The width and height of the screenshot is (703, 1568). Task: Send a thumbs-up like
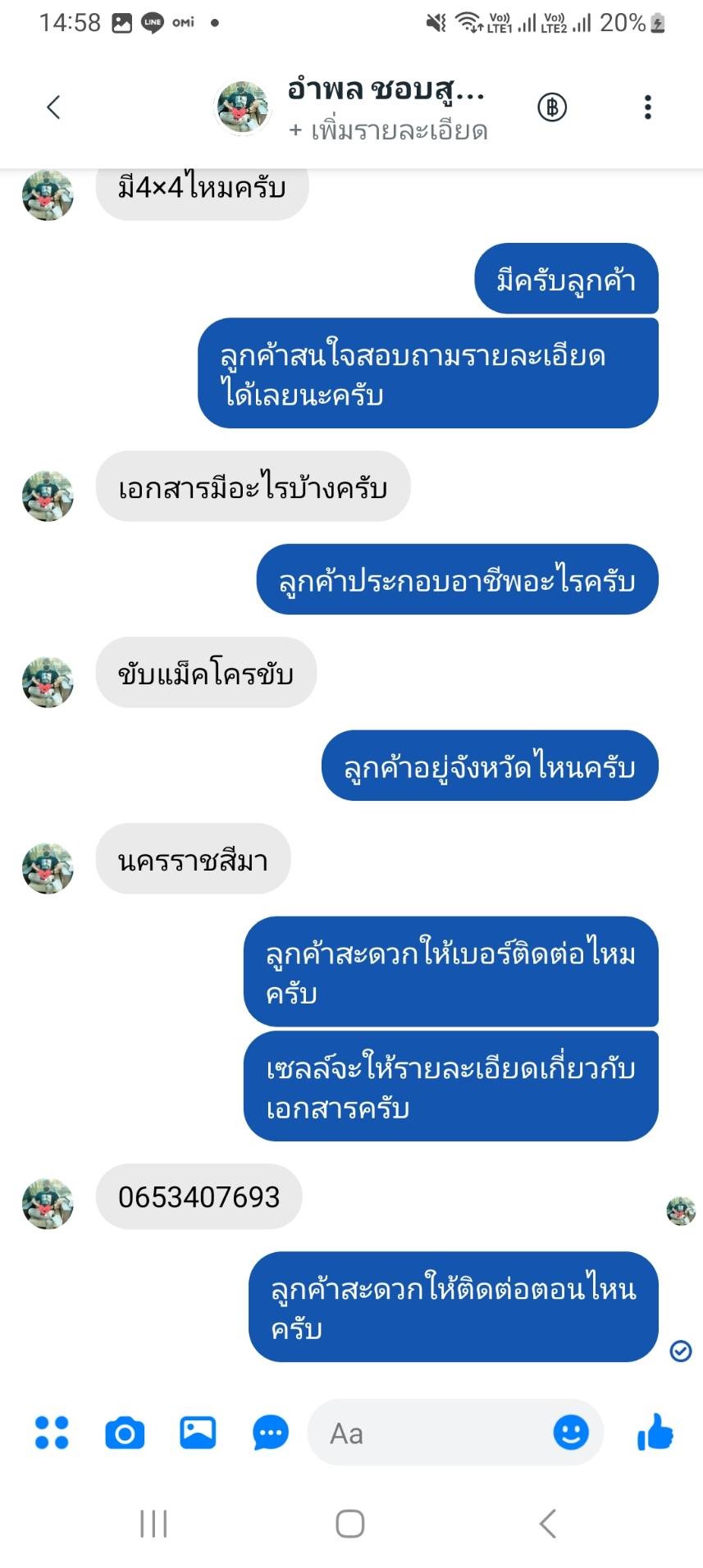coord(655,1433)
